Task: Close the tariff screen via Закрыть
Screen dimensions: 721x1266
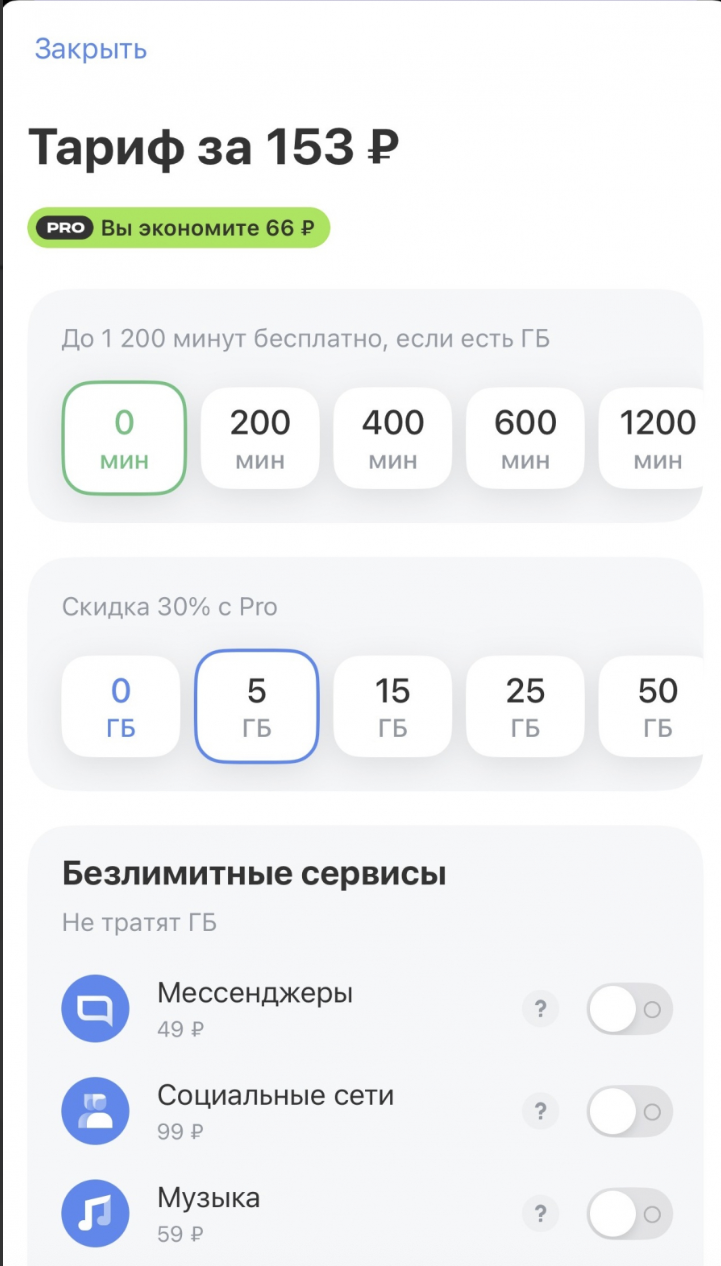Action: [91, 49]
